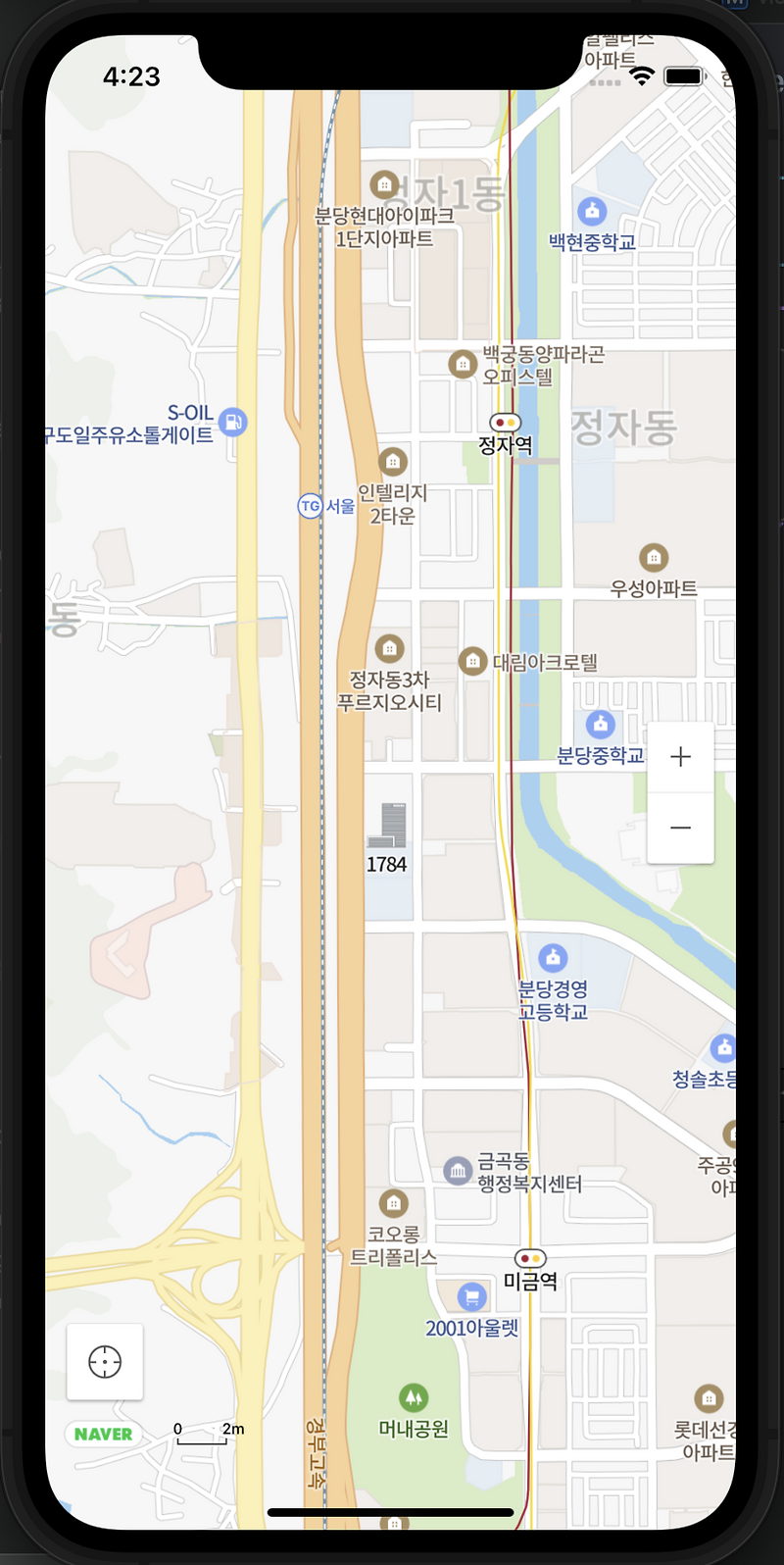
Task: Zoom out using the minus button
Action: tap(680, 827)
